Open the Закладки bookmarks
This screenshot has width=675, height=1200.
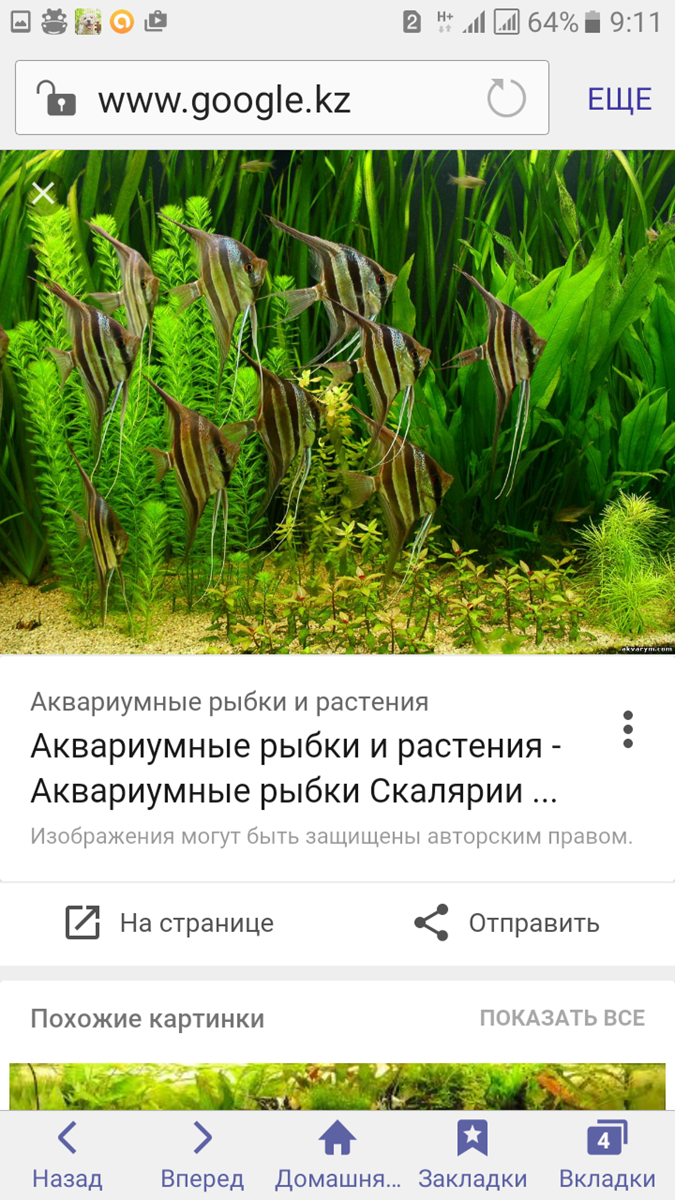click(x=472, y=1155)
